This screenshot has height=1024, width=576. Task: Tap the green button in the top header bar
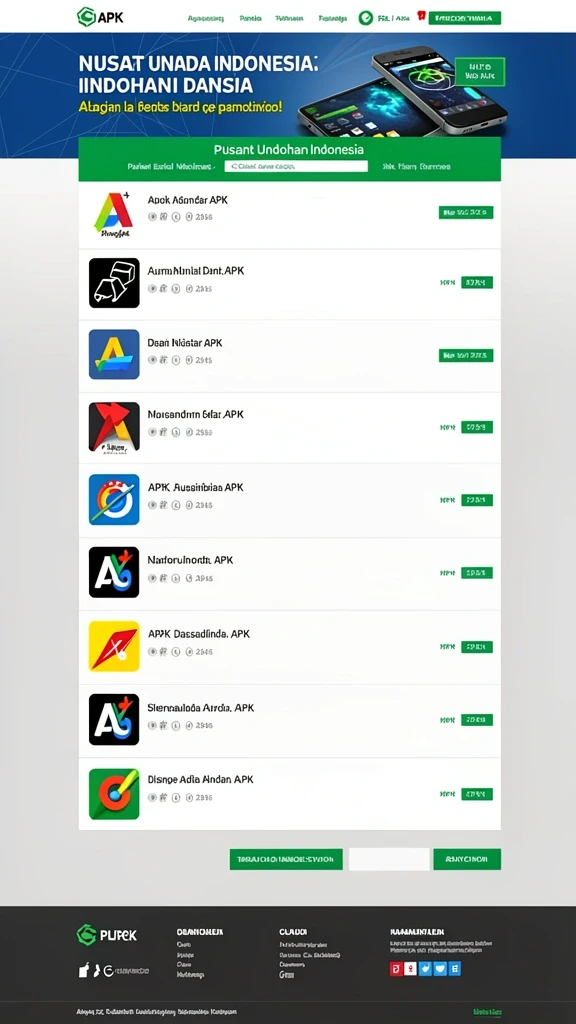464,18
